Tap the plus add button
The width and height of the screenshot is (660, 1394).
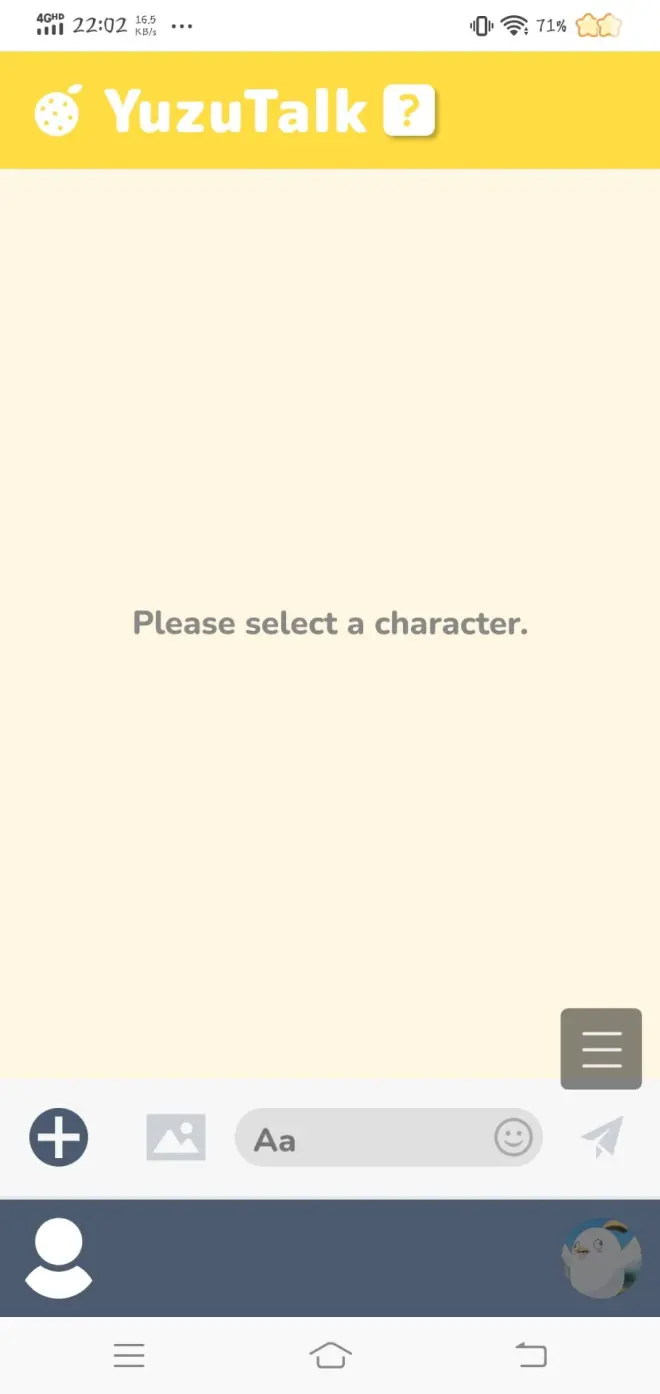[x=59, y=1137]
